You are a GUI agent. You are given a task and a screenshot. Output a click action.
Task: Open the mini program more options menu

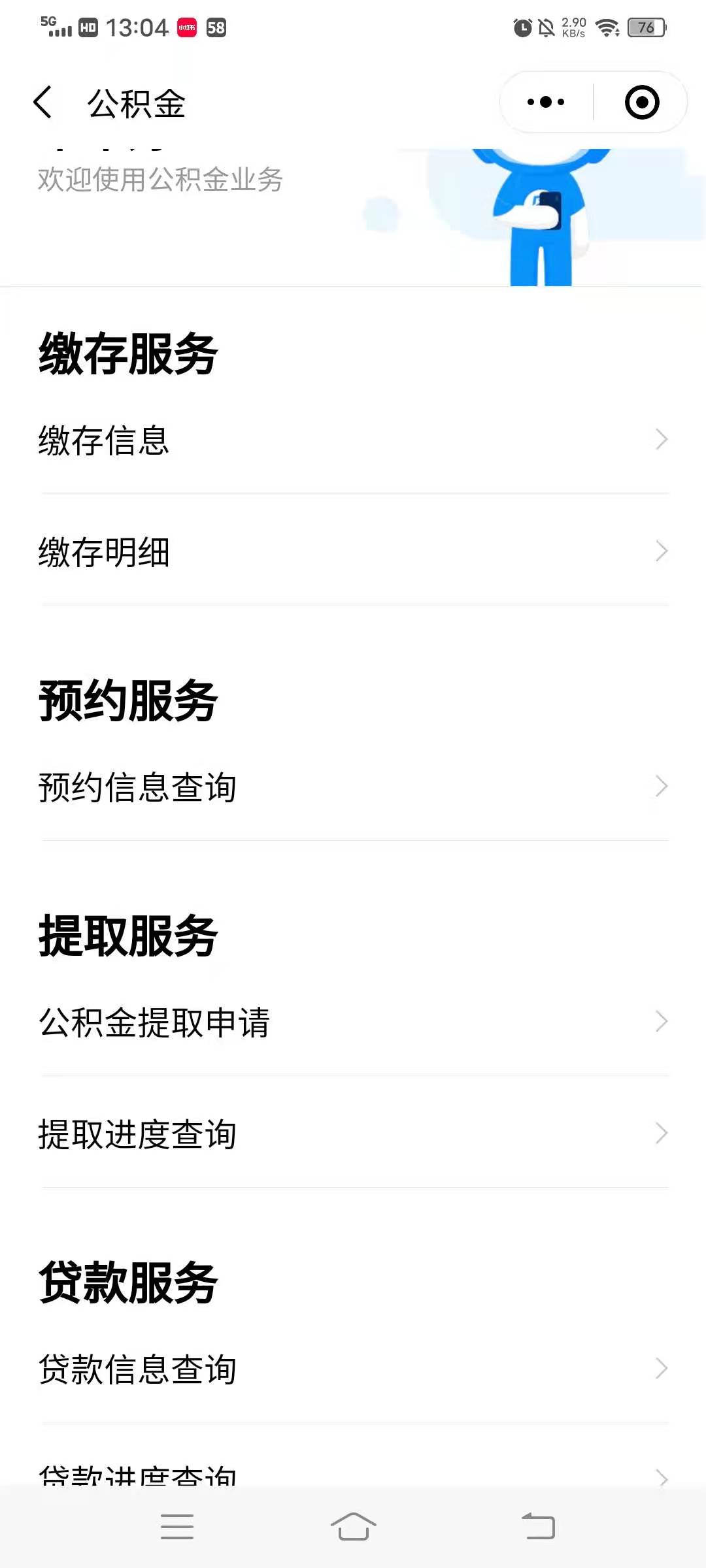pyautogui.click(x=546, y=103)
